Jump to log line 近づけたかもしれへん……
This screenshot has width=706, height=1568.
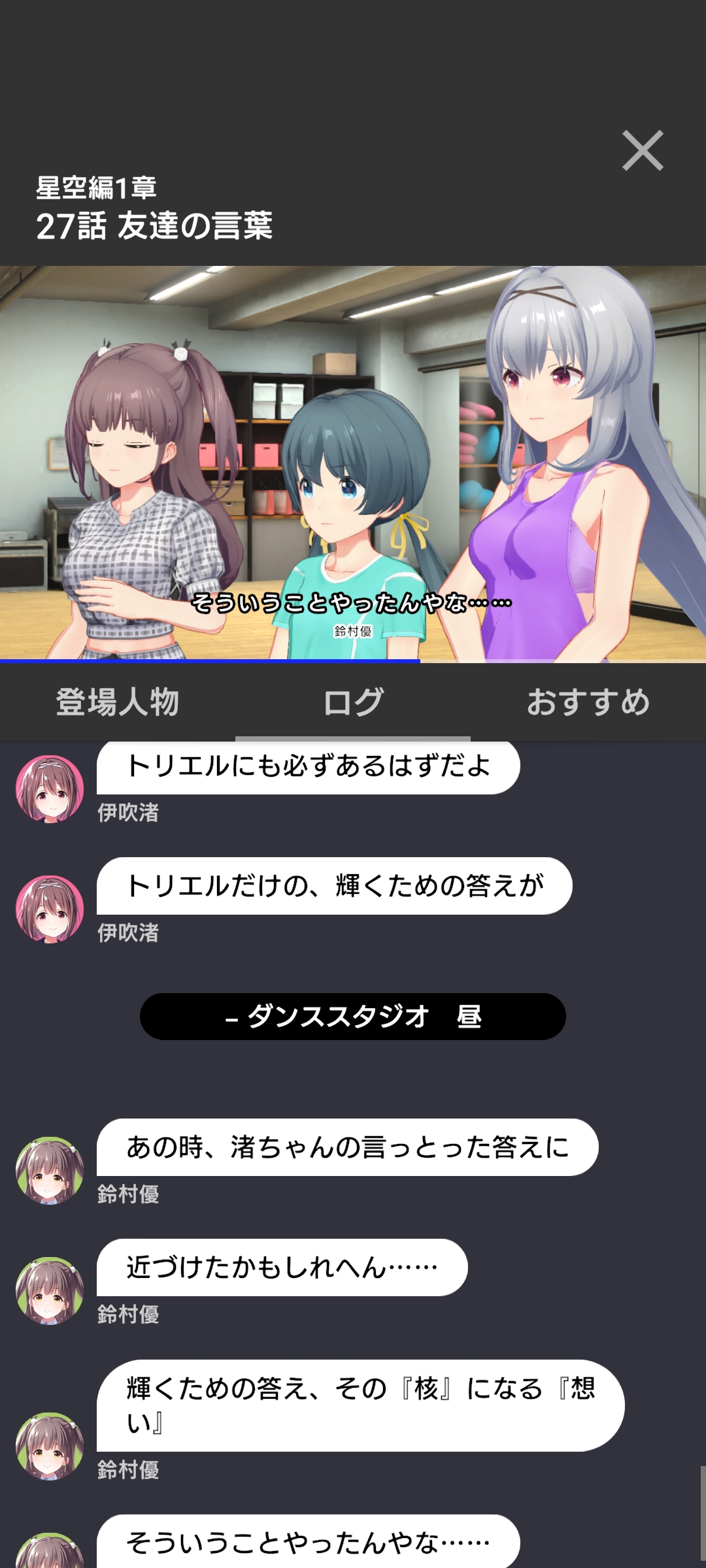click(282, 1267)
